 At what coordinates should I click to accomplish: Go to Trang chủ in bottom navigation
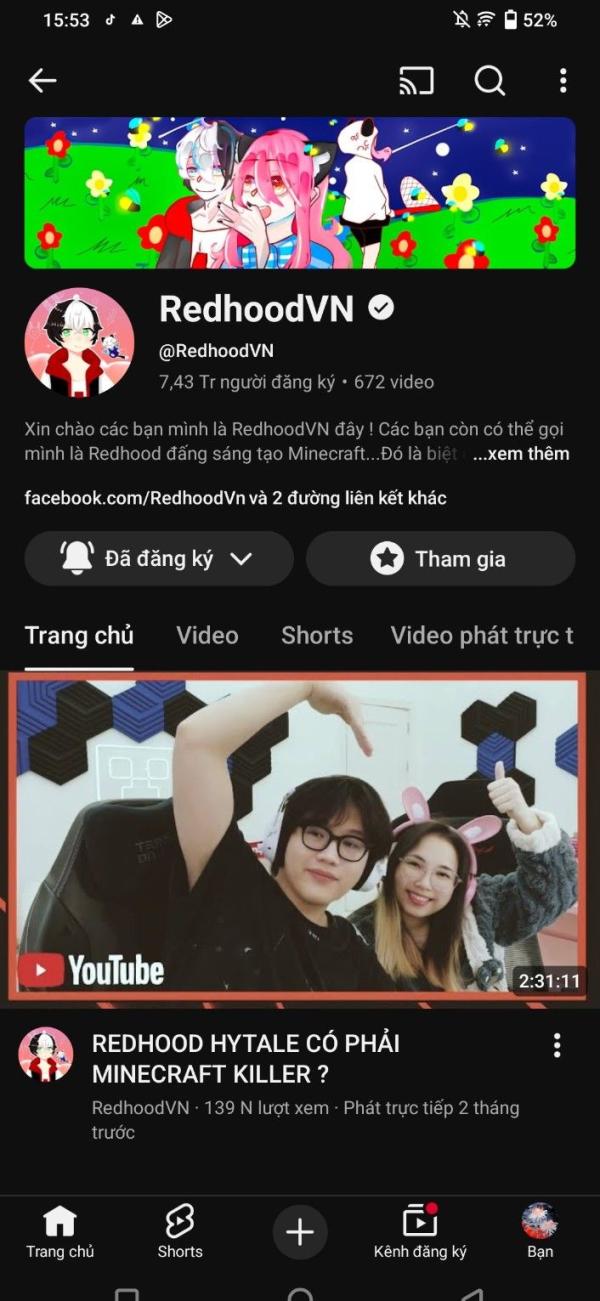pyautogui.click(x=60, y=1232)
